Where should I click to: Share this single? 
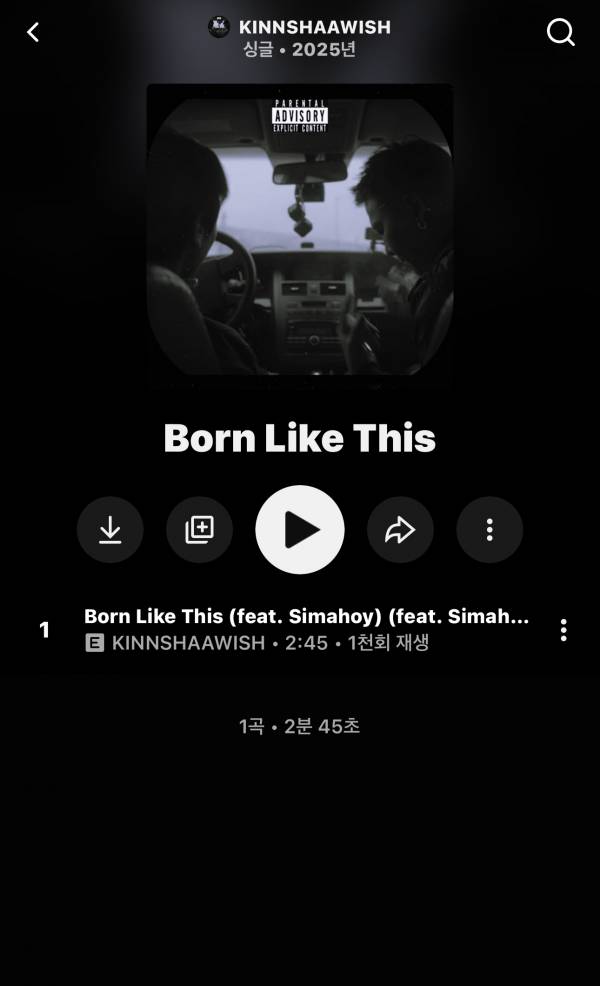click(400, 530)
